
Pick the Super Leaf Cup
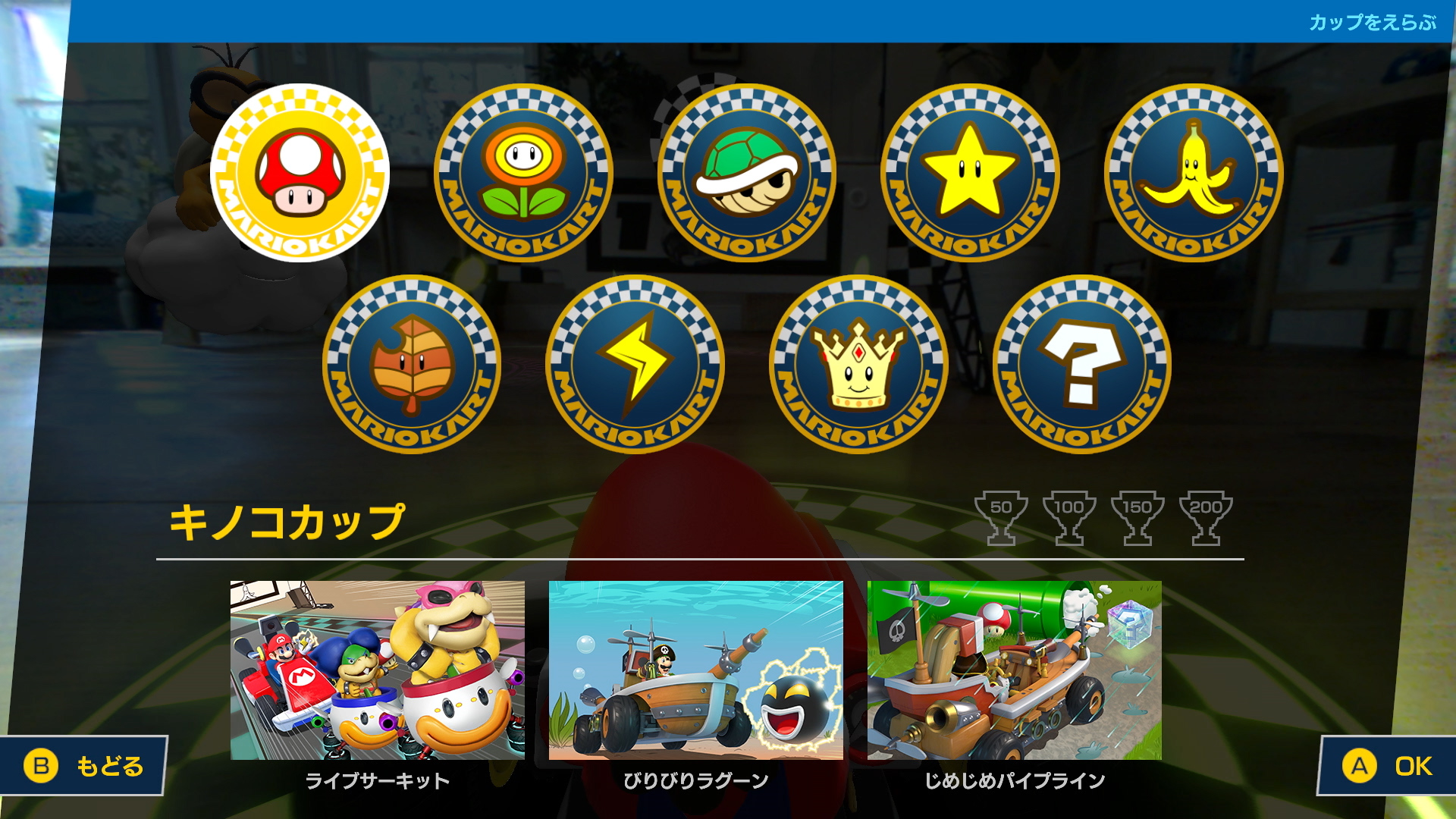pos(412,364)
